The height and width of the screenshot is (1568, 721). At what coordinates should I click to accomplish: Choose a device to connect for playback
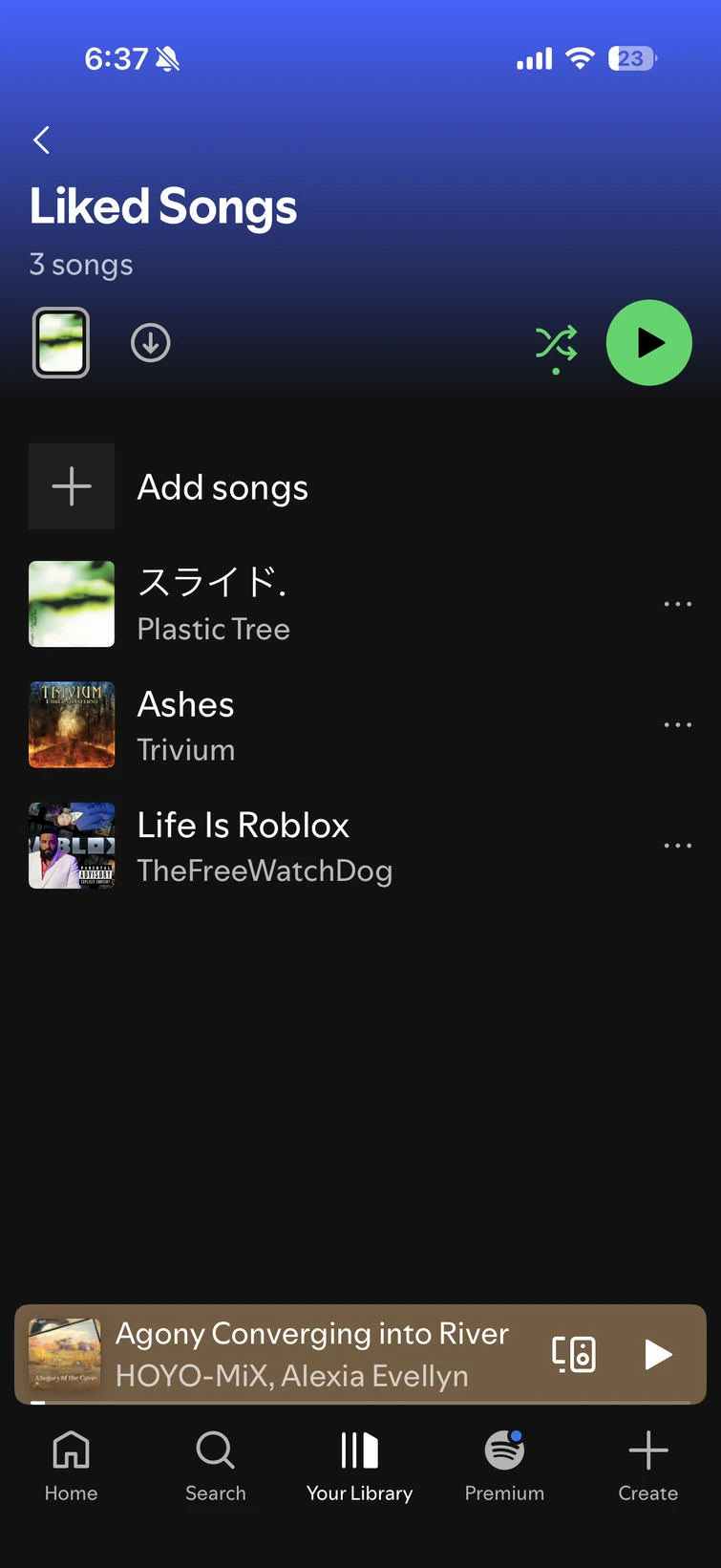pos(574,1354)
